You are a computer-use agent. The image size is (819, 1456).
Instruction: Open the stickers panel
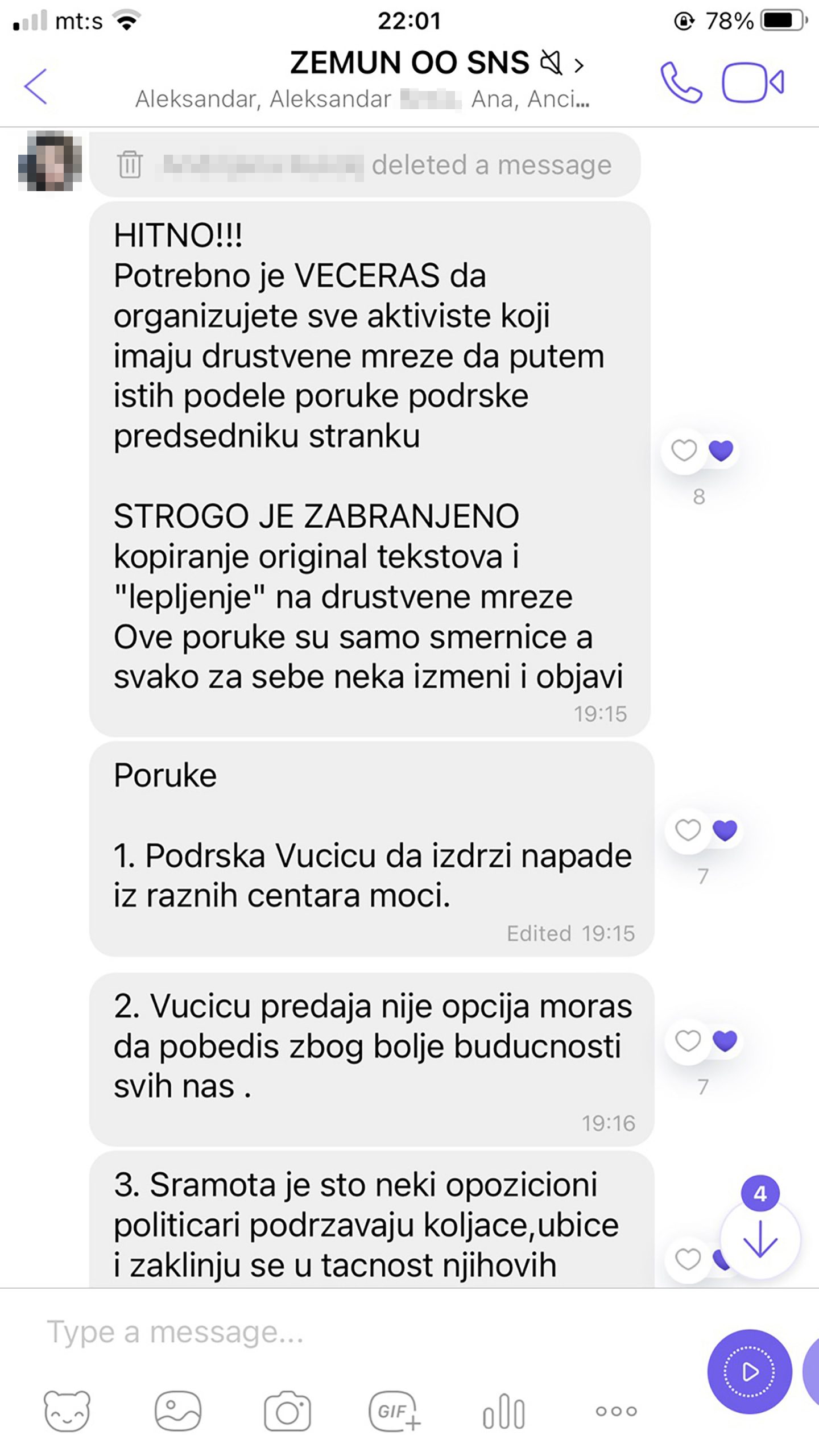(x=67, y=1412)
